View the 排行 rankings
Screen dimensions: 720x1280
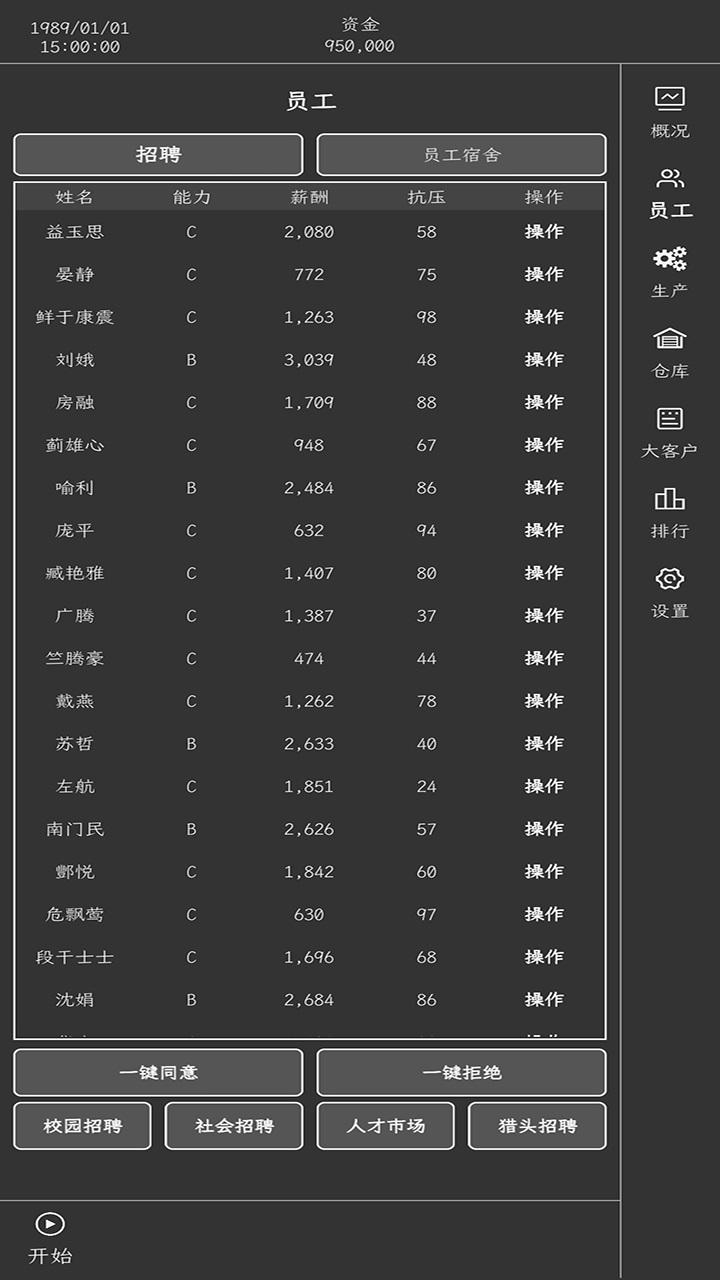click(x=670, y=513)
